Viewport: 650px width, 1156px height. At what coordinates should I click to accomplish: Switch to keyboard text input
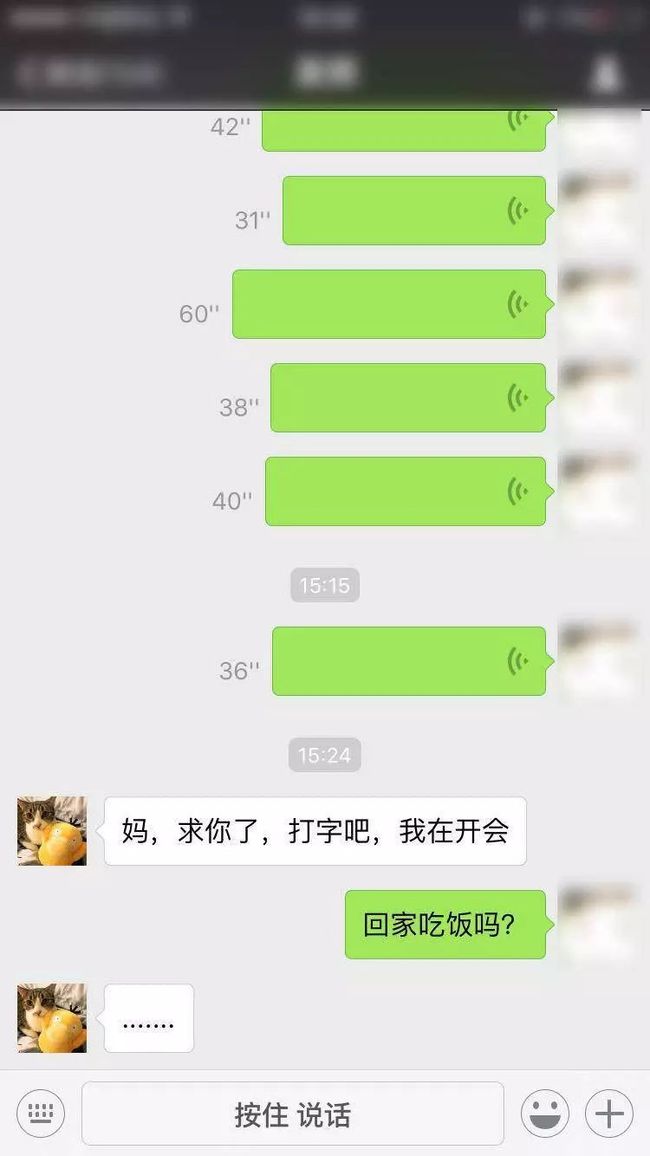tap(41, 1113)
